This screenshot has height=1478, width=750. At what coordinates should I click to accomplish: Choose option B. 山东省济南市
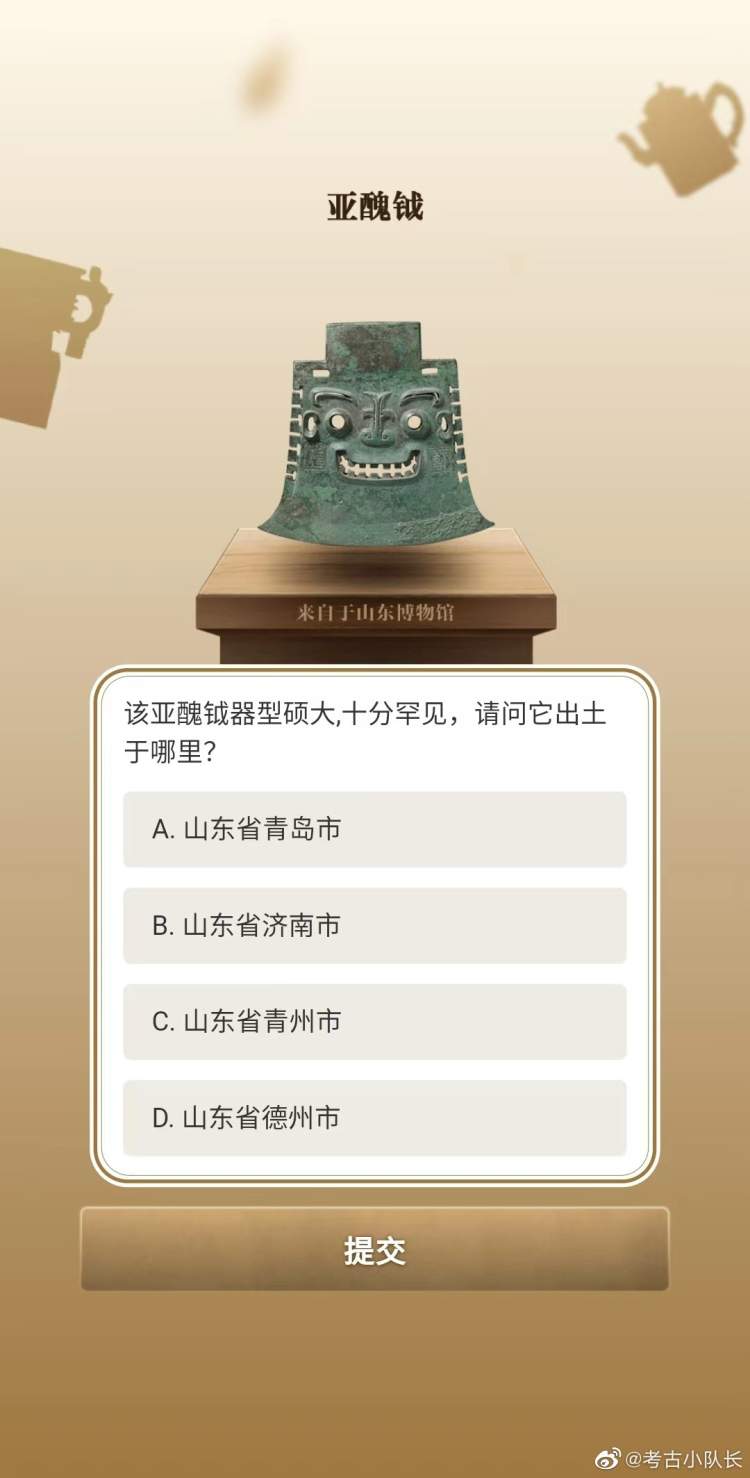click(374, 925)
